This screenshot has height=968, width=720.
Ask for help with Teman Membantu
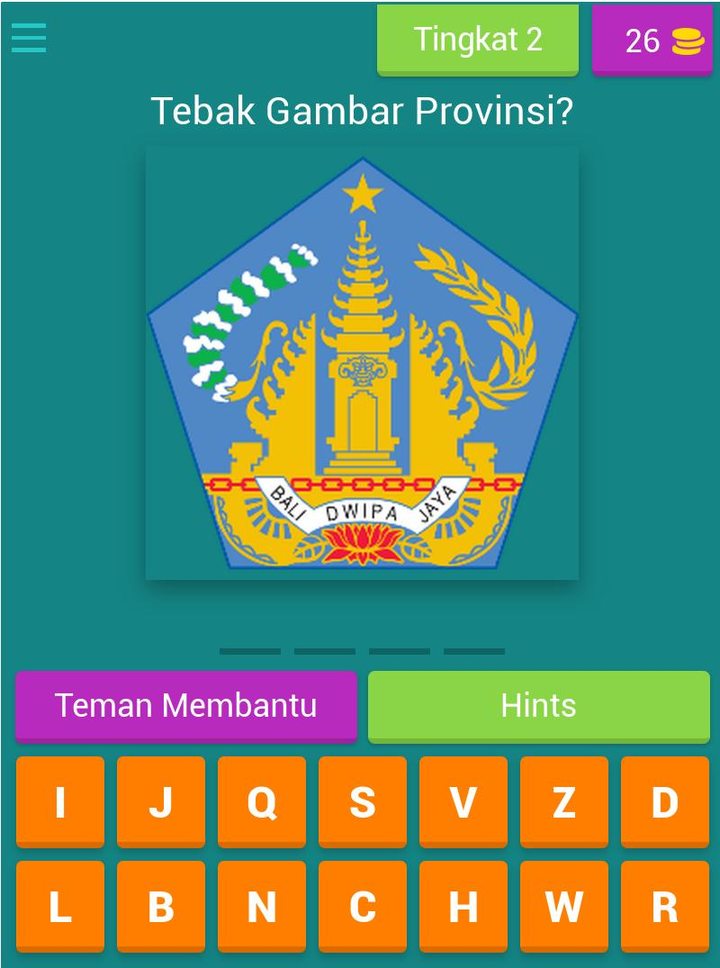[186, 705]
